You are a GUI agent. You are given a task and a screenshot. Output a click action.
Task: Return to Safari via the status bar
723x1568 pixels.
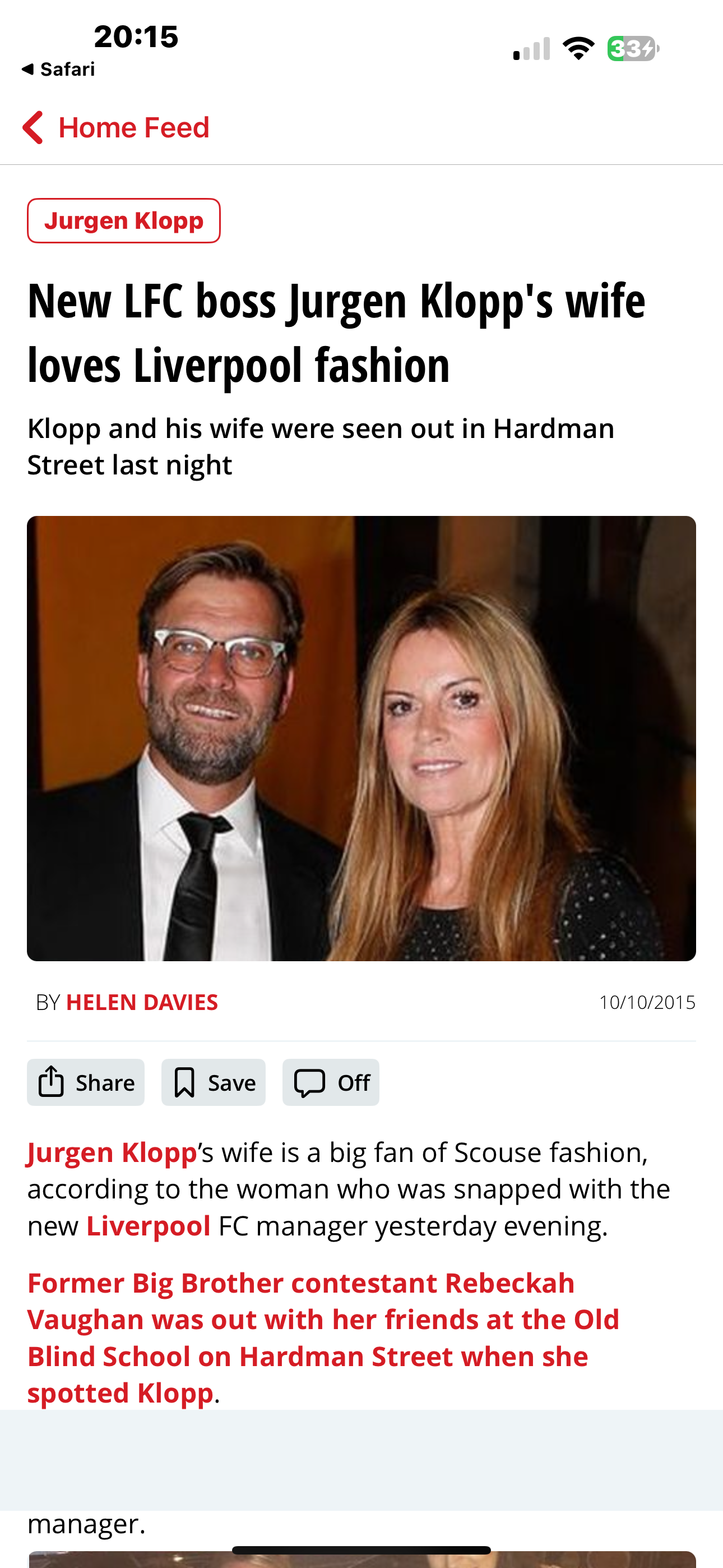click(x=58, y=69)
